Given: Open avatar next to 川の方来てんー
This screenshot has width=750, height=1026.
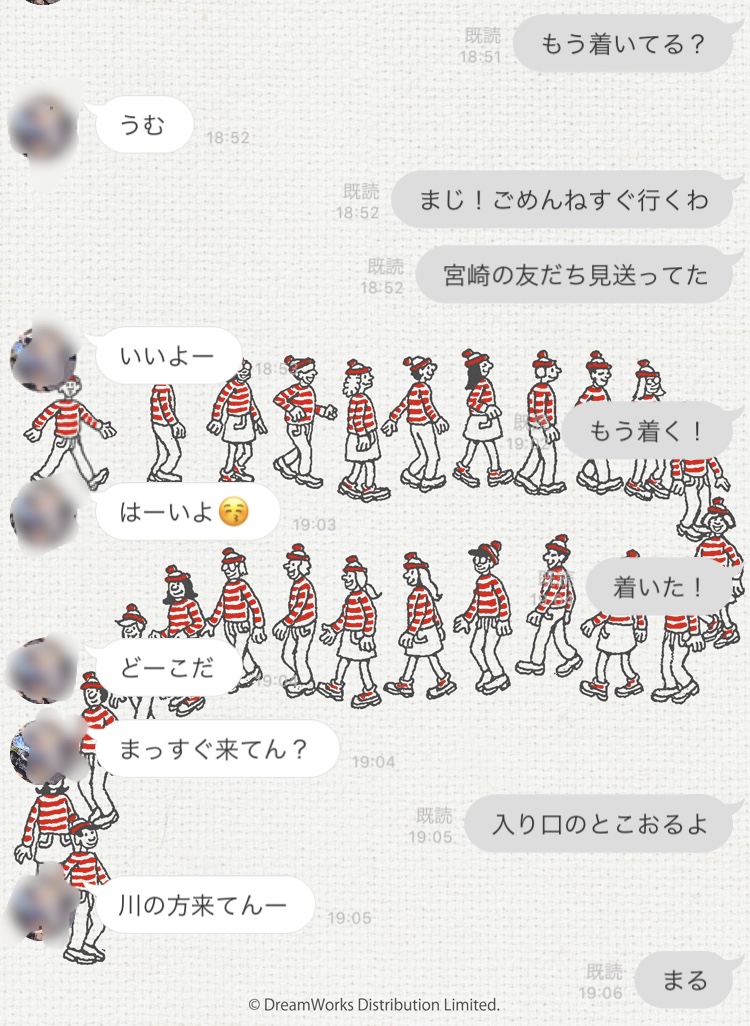Looking at the screenshot, I should 42,906.
